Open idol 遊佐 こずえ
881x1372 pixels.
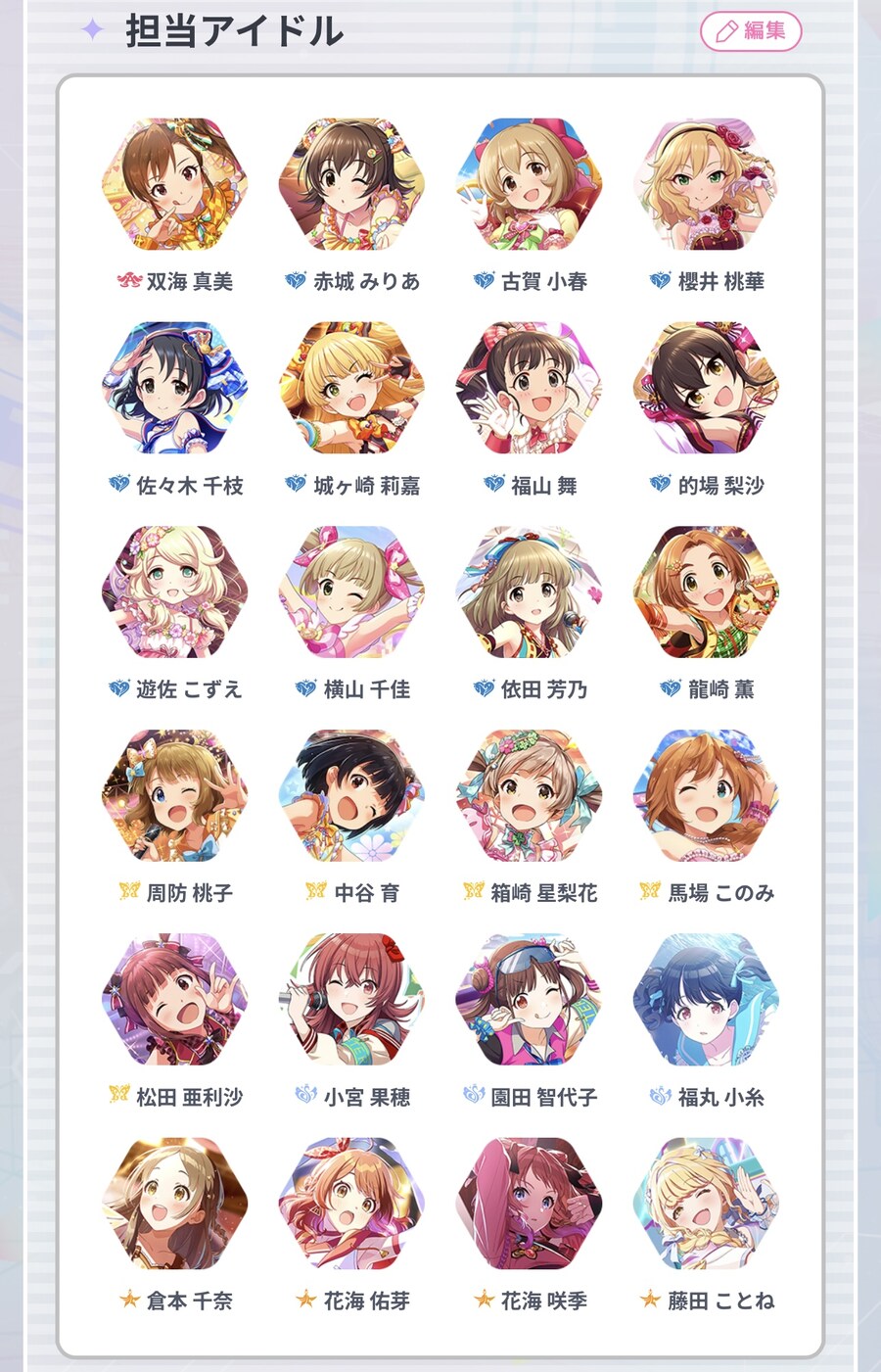[x=175, y=592]
